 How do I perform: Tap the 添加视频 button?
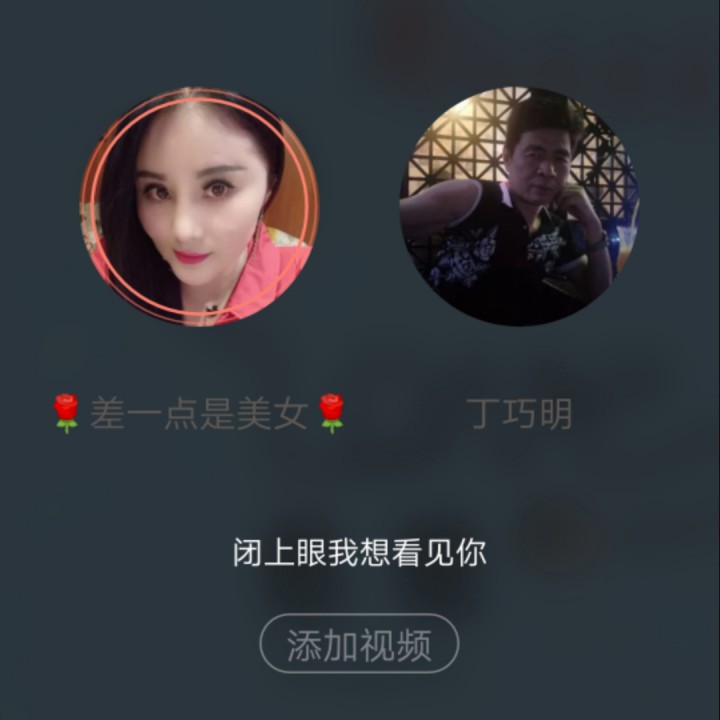359,645
